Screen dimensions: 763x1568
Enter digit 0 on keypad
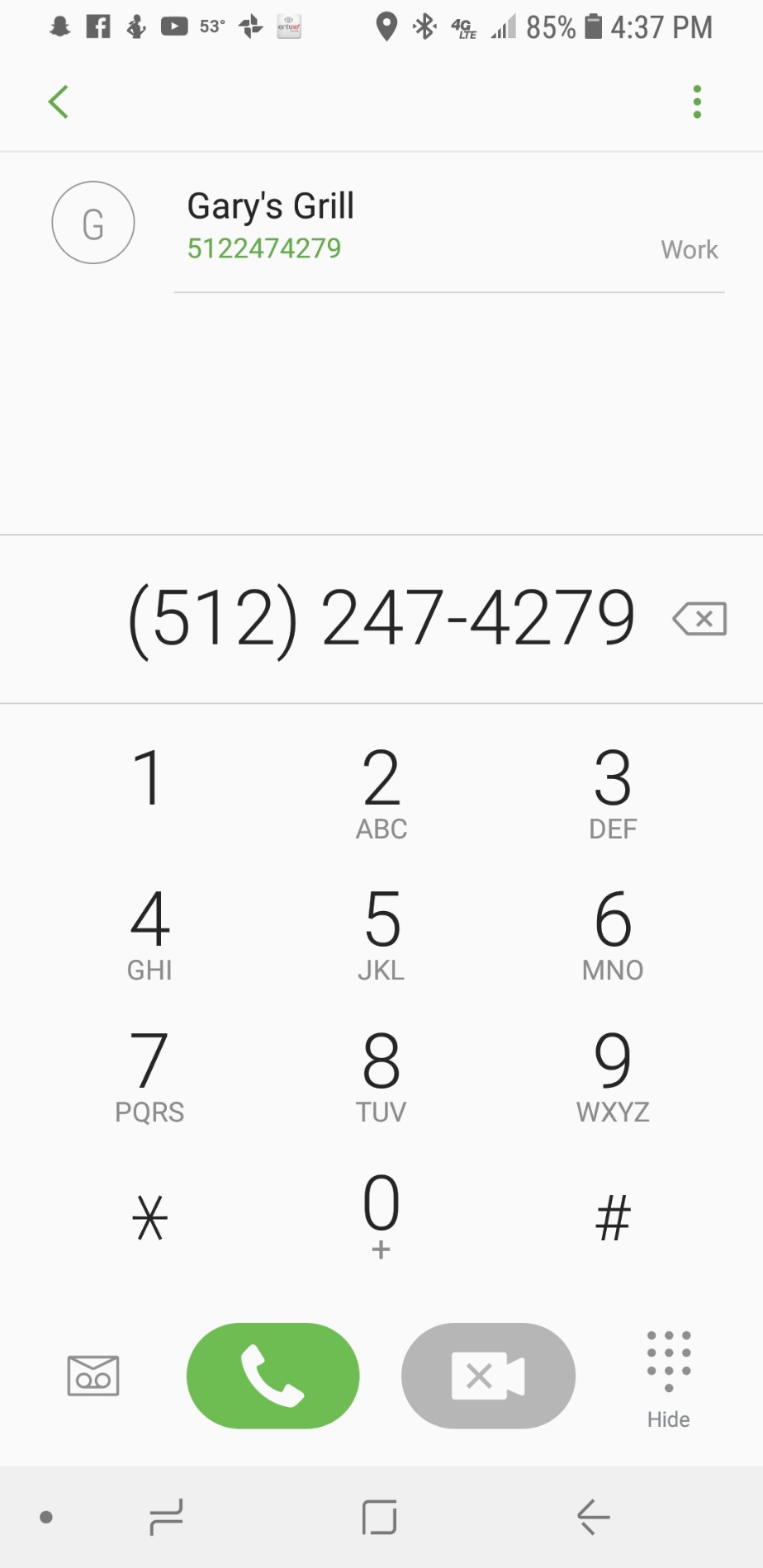(381, 1215)
